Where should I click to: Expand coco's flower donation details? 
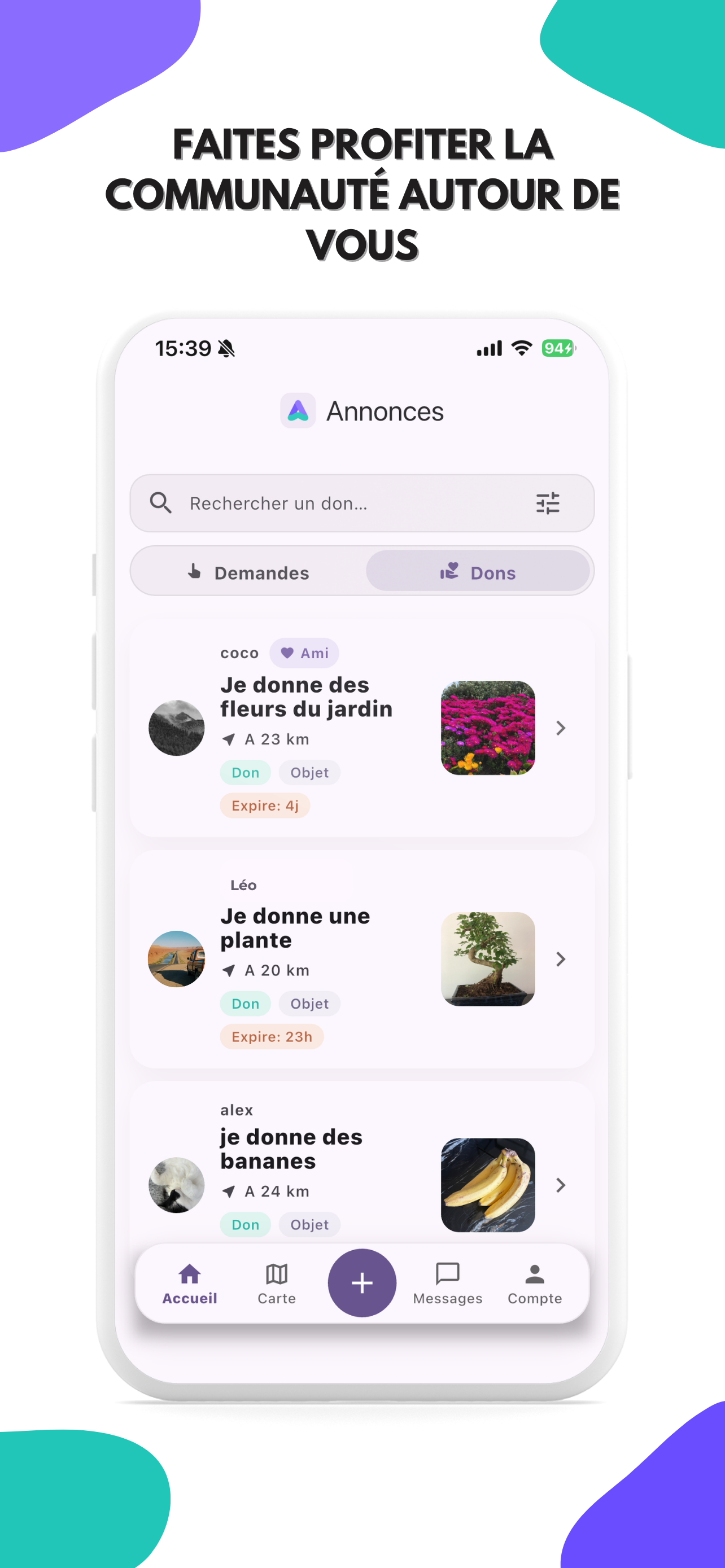tap(561, 728)
